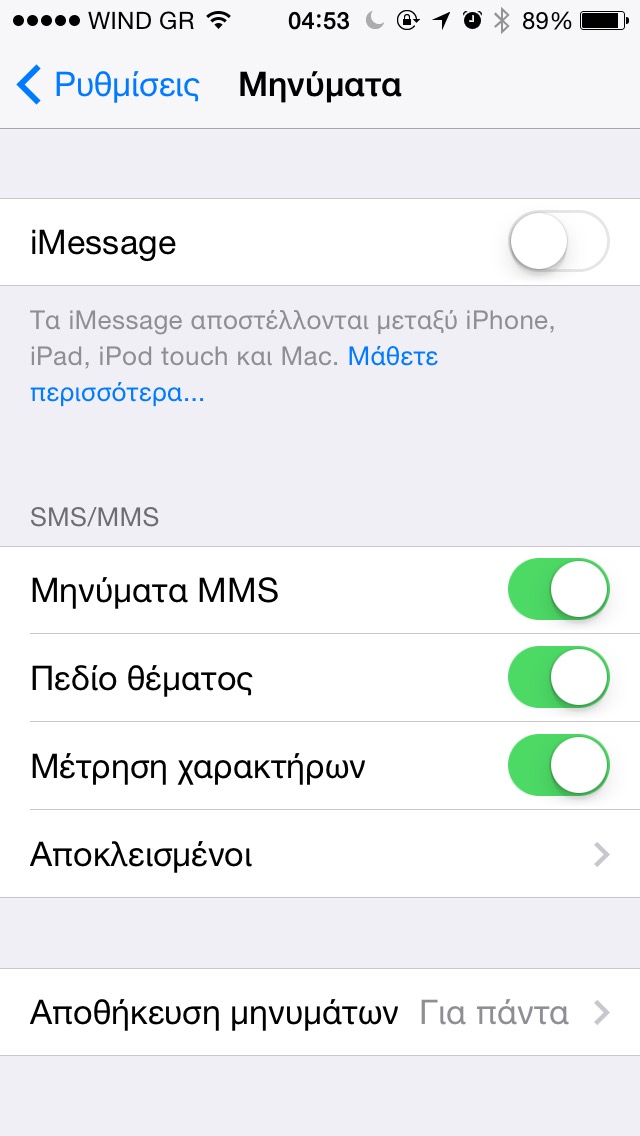Image resolution: width=640 pixels, height=1136 pixels.
Task: Enable the iMessage switch
Action: pyautogui.click(x=558, y=242)
